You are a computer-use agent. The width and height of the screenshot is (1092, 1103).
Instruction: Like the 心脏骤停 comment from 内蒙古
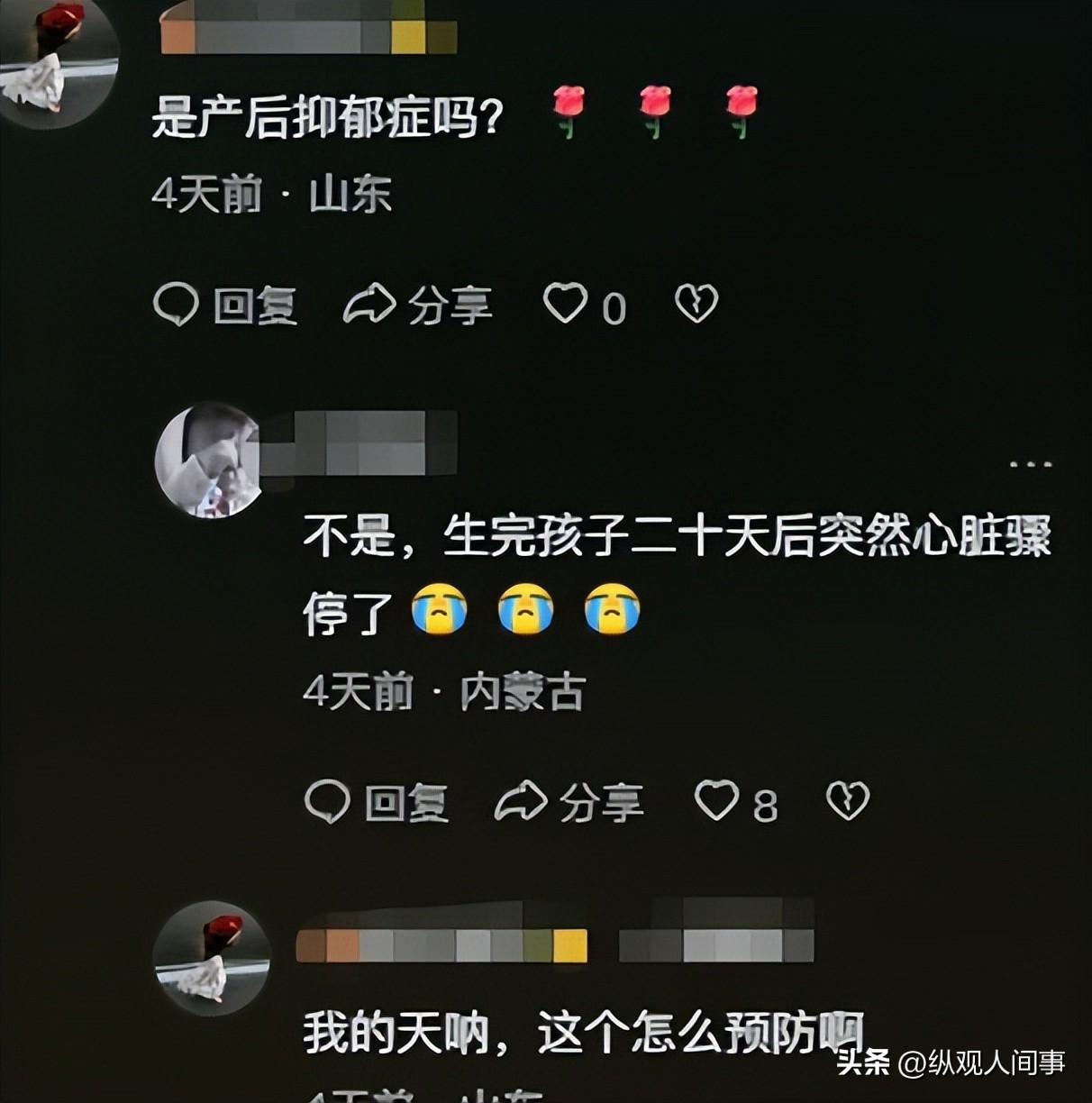tap(717, 800)
